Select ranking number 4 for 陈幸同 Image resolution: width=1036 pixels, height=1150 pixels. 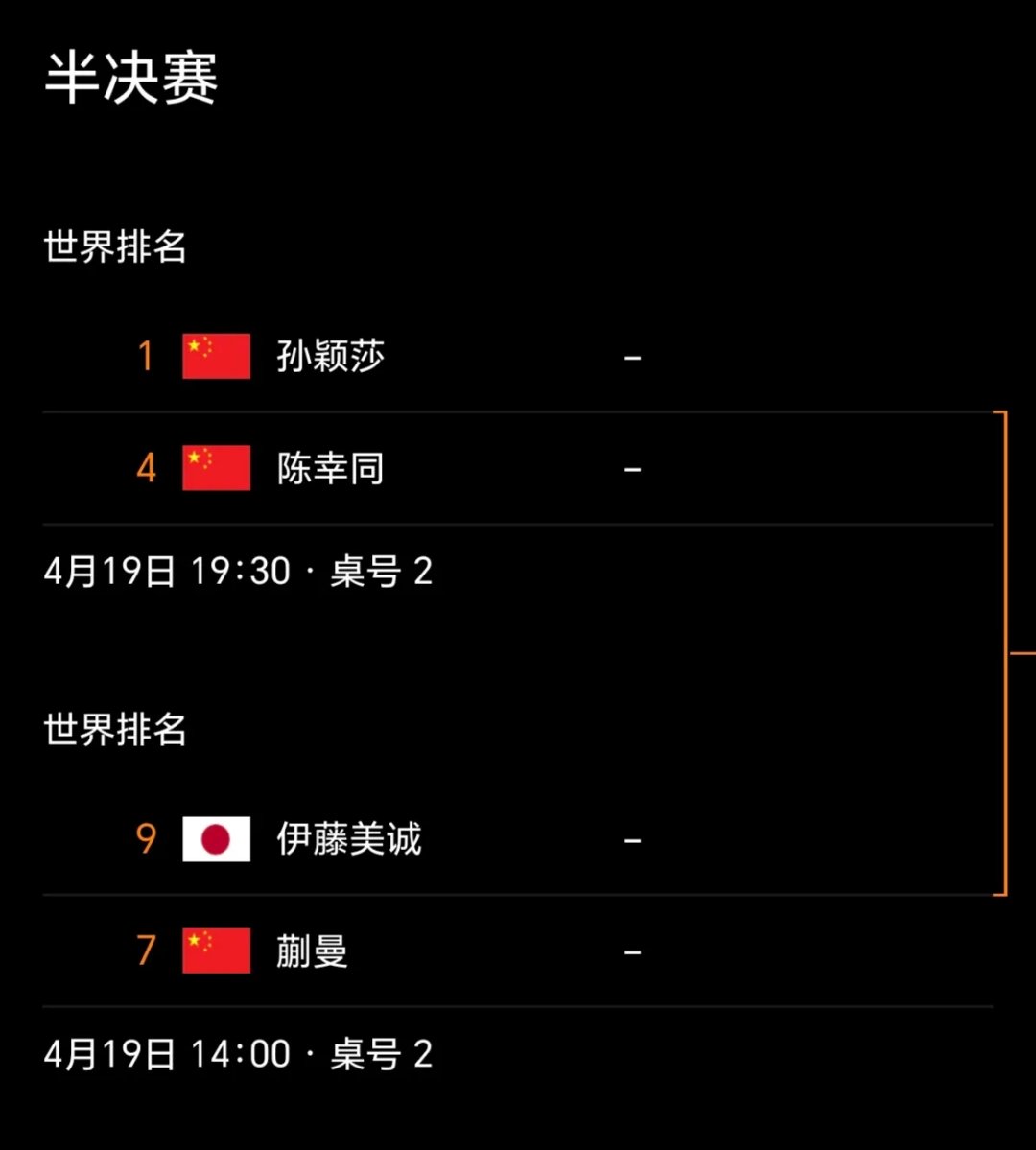(145, 468)
